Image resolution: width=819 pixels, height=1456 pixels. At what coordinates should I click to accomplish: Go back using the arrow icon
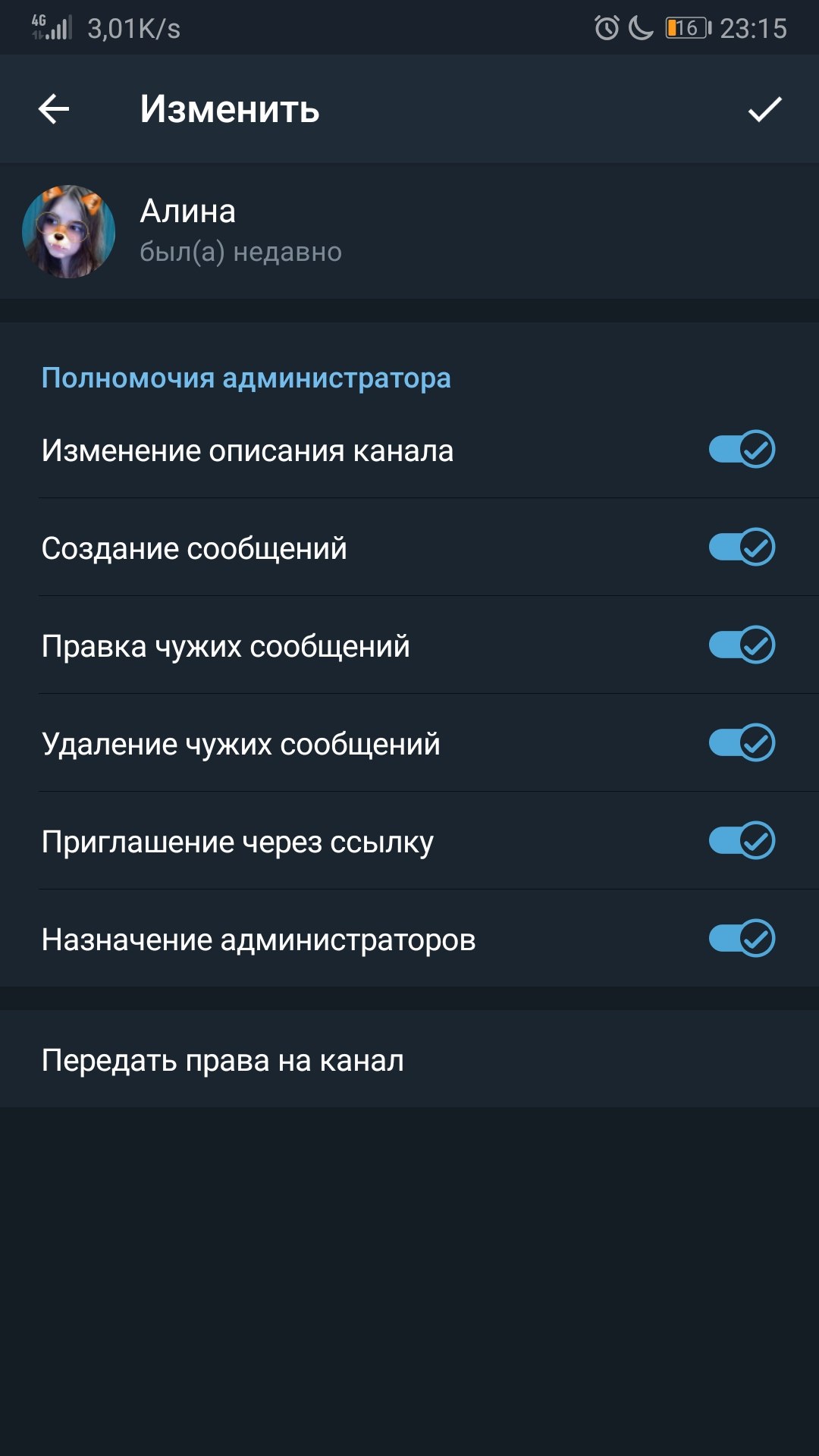(54, 109)
